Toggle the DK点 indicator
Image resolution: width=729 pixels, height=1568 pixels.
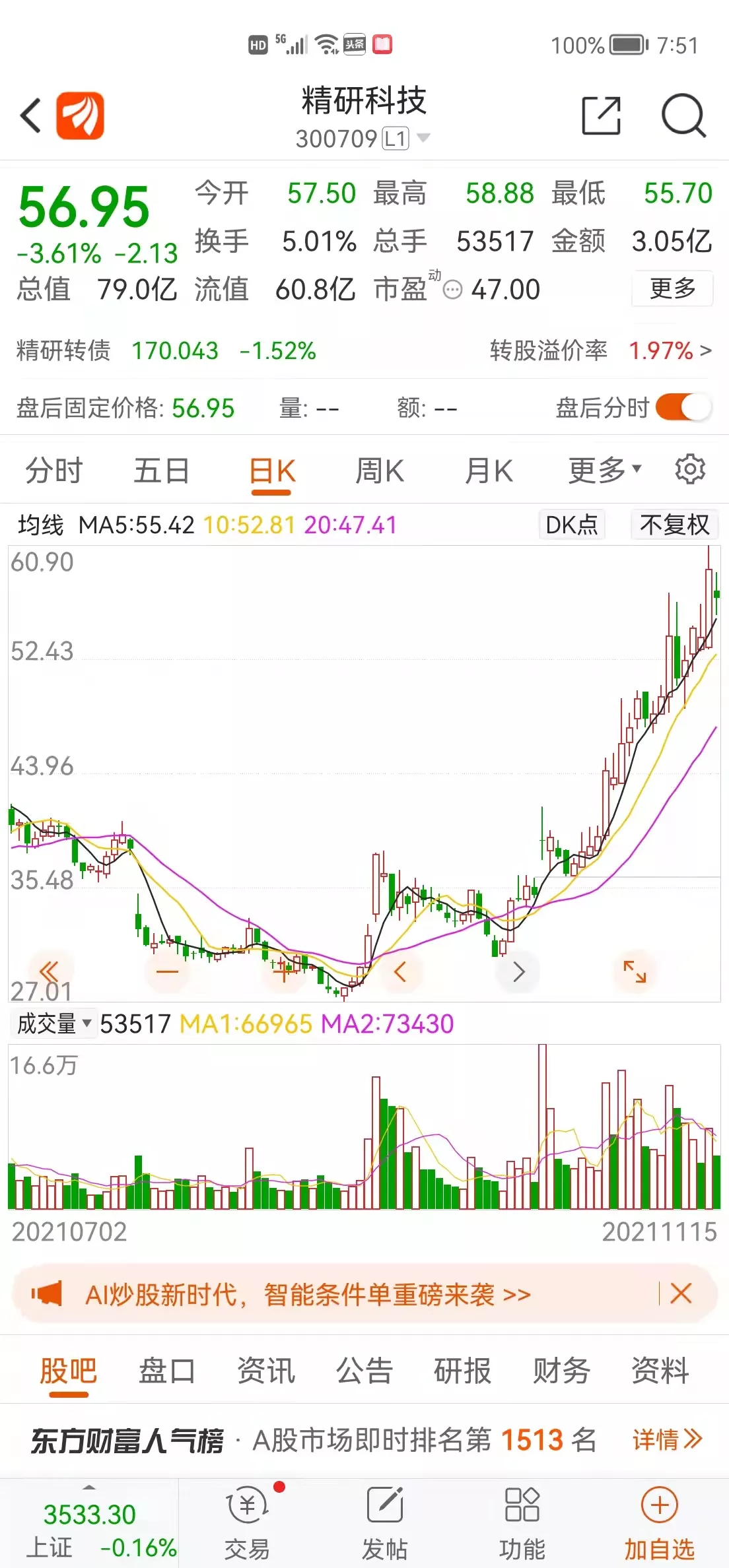[x=572, y=525]
